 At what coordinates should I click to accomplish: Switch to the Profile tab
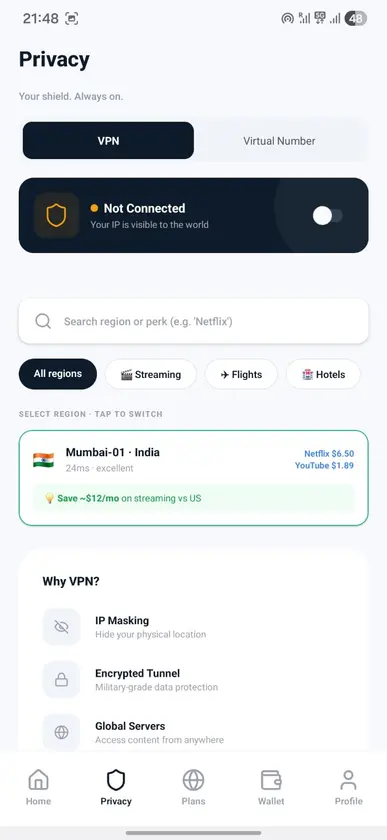click(348, 787)
